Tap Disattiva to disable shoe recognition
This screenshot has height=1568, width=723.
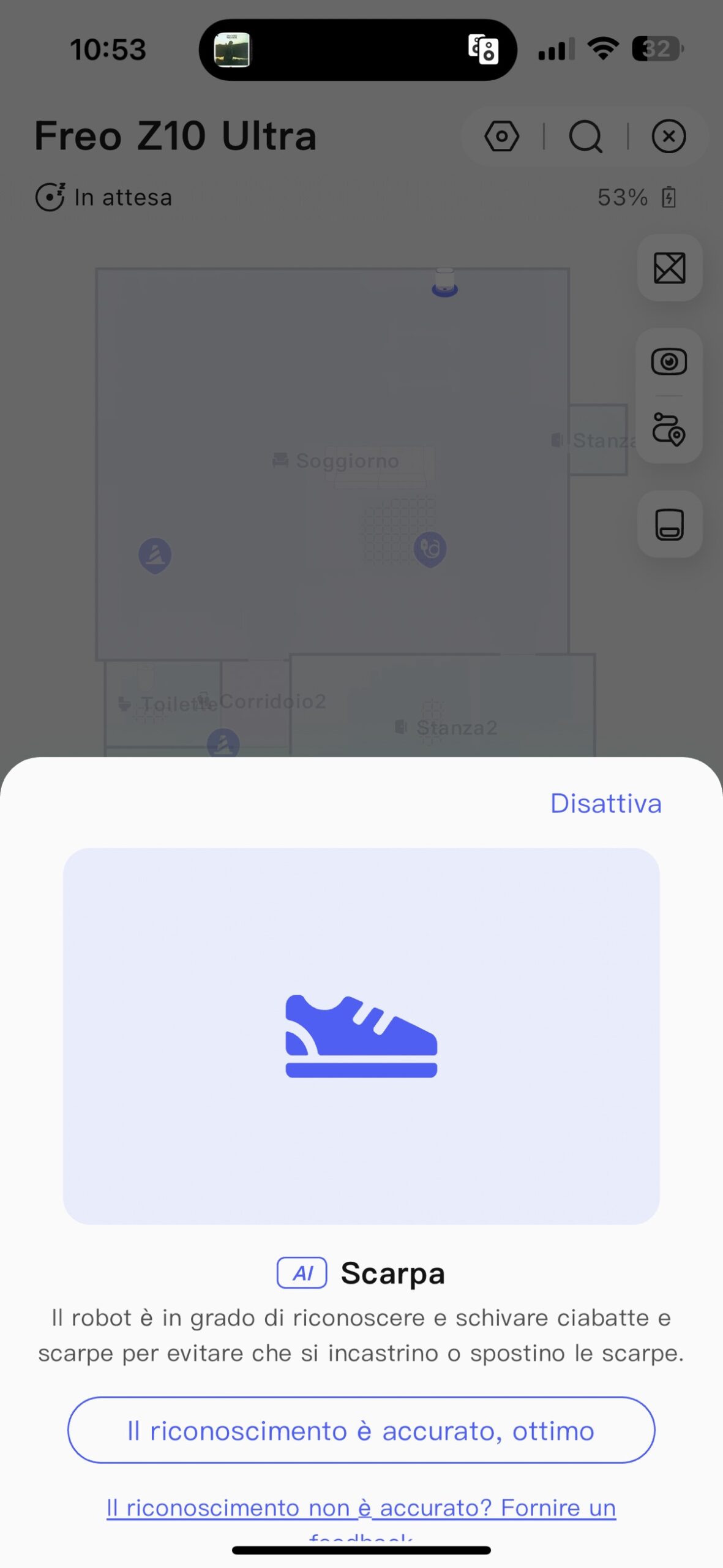point(605,803)
